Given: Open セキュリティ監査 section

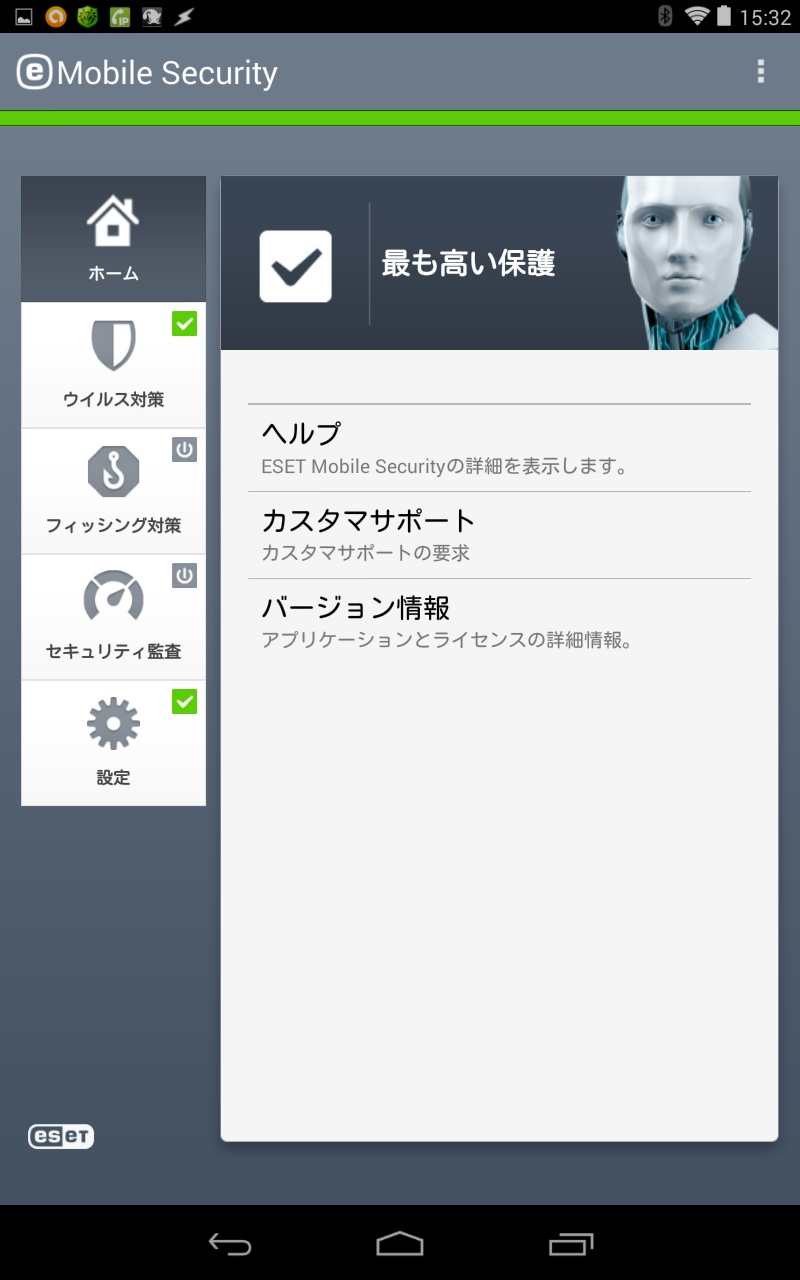Looking at the screenshot, I should [x=113, y=617].
